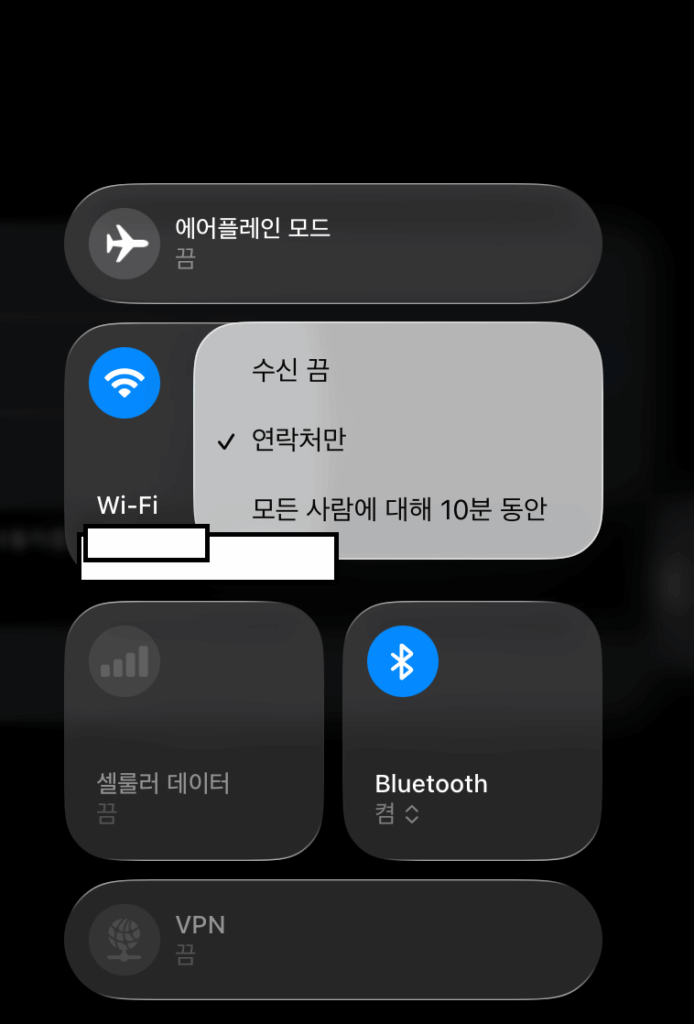
Task: Toggle 에어플레인 모드 on
Action: (124, 243)
